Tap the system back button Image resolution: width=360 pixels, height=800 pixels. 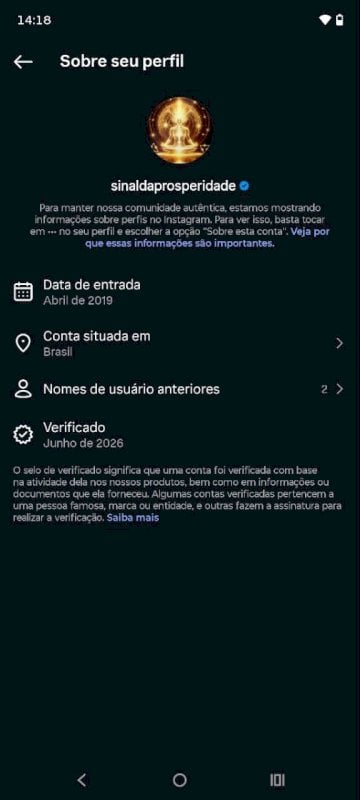pyautogui.click(x=82, y=780)
